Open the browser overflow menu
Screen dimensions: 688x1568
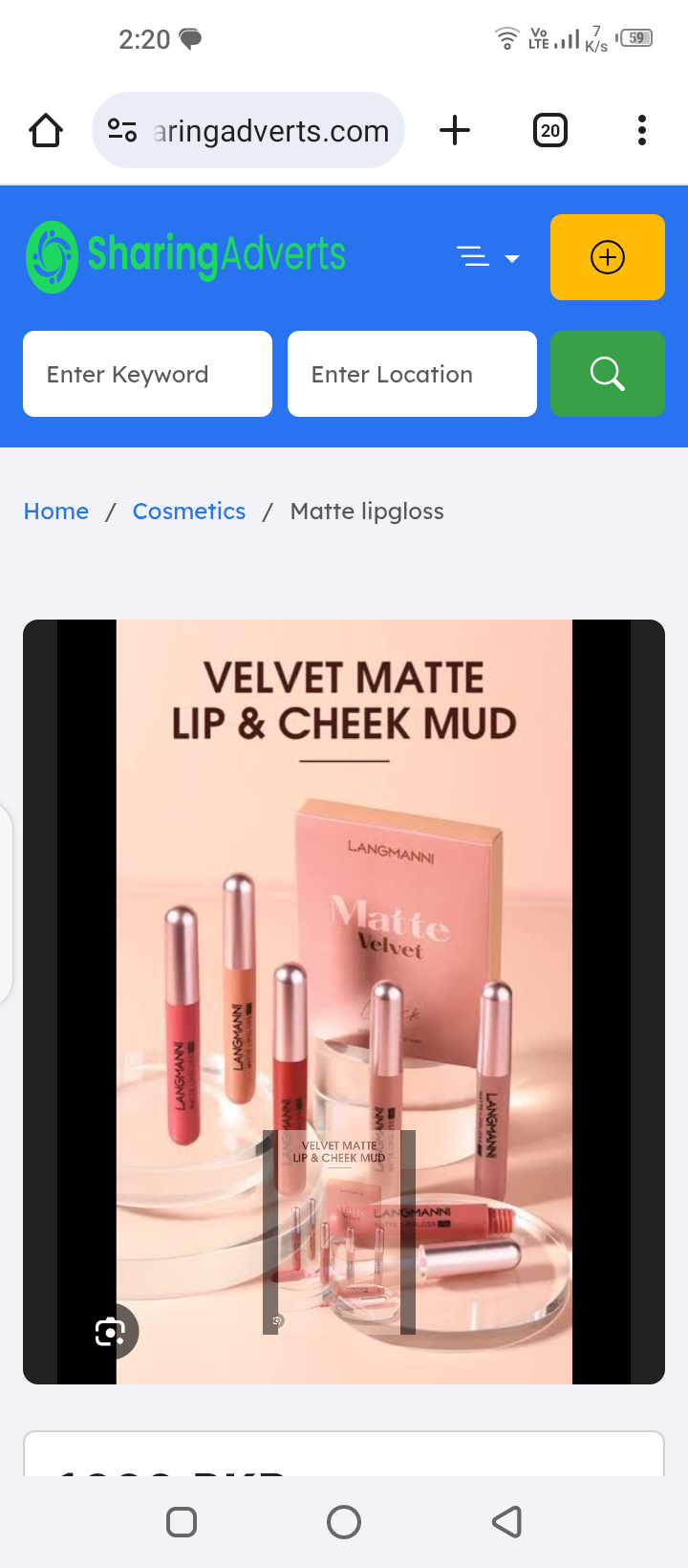pyautogui.click(x=642, y=130)
